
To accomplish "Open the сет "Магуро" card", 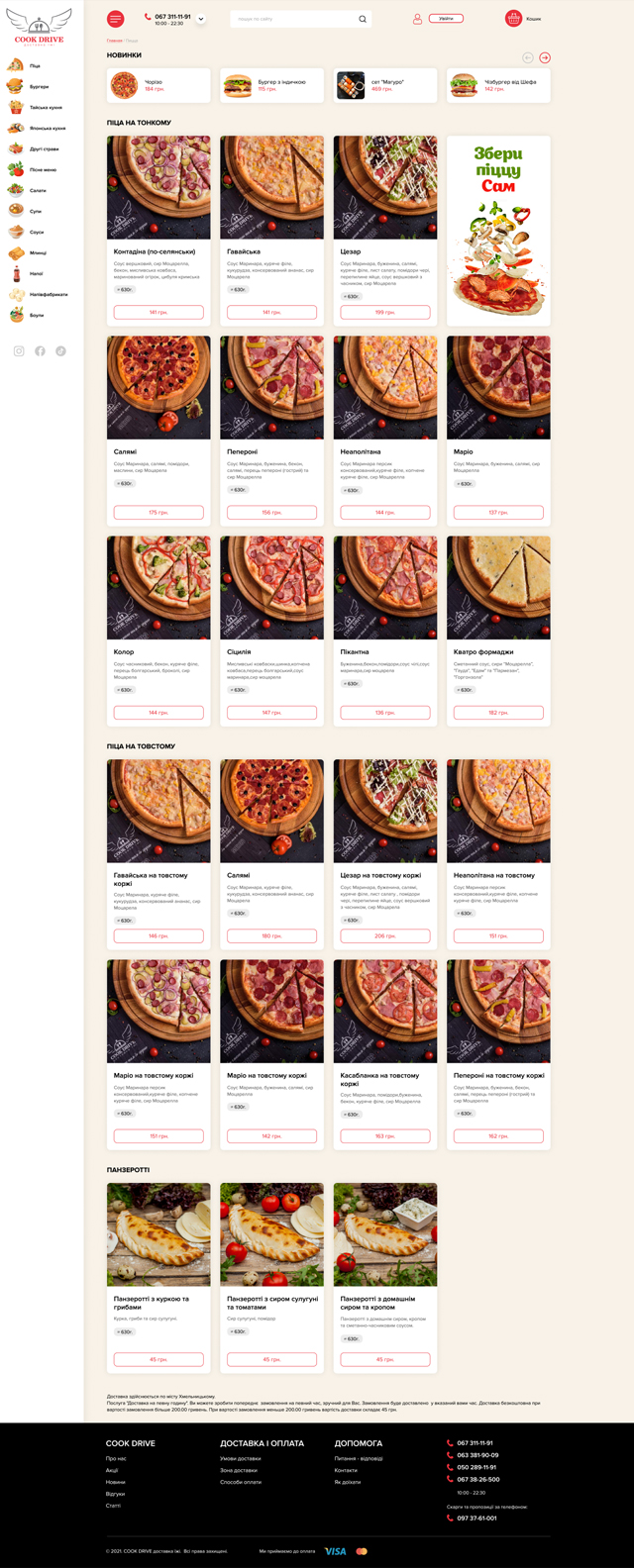I will (384, 86).
